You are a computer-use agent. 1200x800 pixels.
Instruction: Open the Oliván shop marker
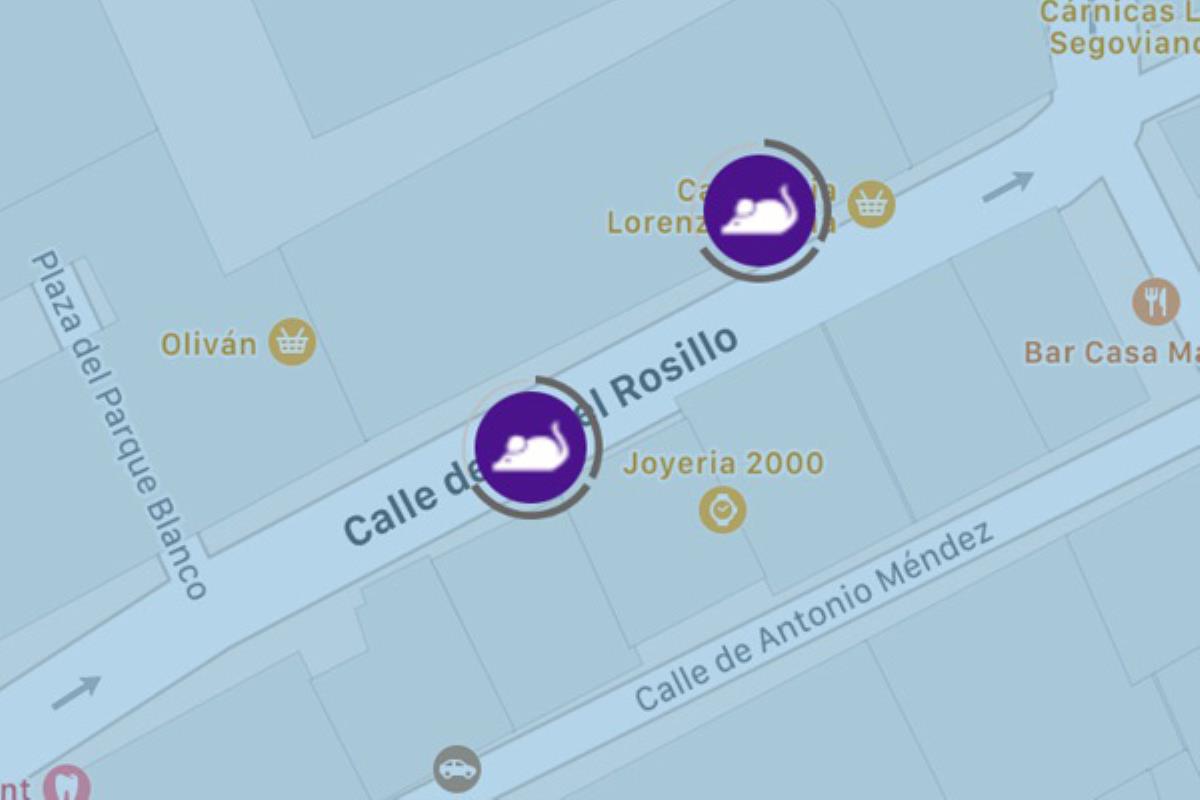click(x=292, y=342)
